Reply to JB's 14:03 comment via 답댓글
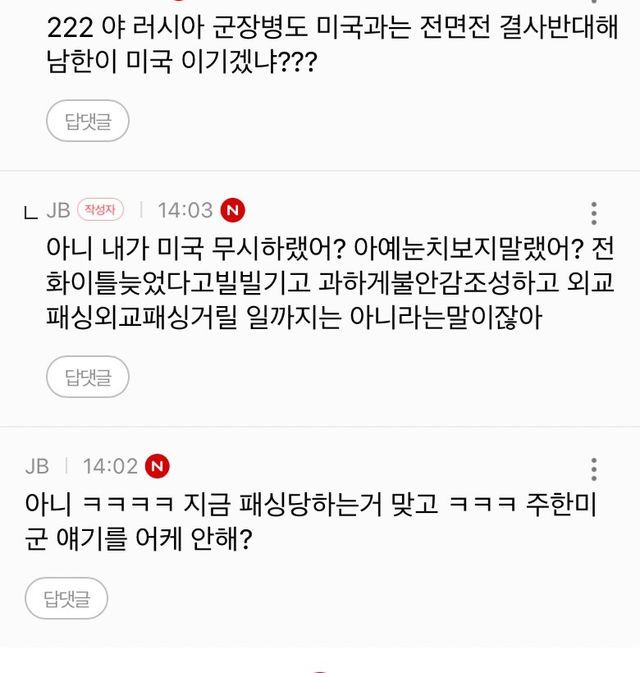Screen dimensions: 640x673 [88, 376]
